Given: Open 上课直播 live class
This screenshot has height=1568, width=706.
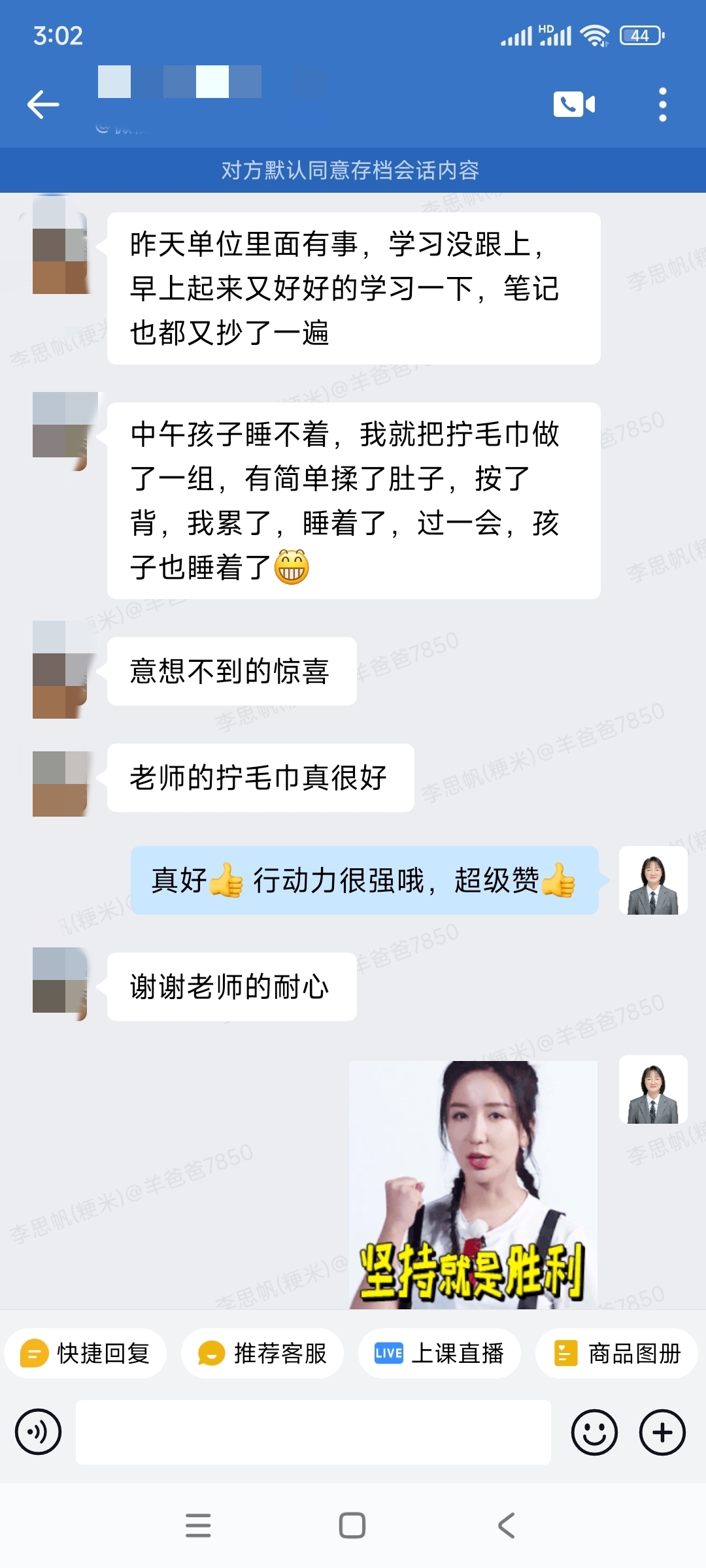Looking at the screenshot, I should pos(439,1353).
